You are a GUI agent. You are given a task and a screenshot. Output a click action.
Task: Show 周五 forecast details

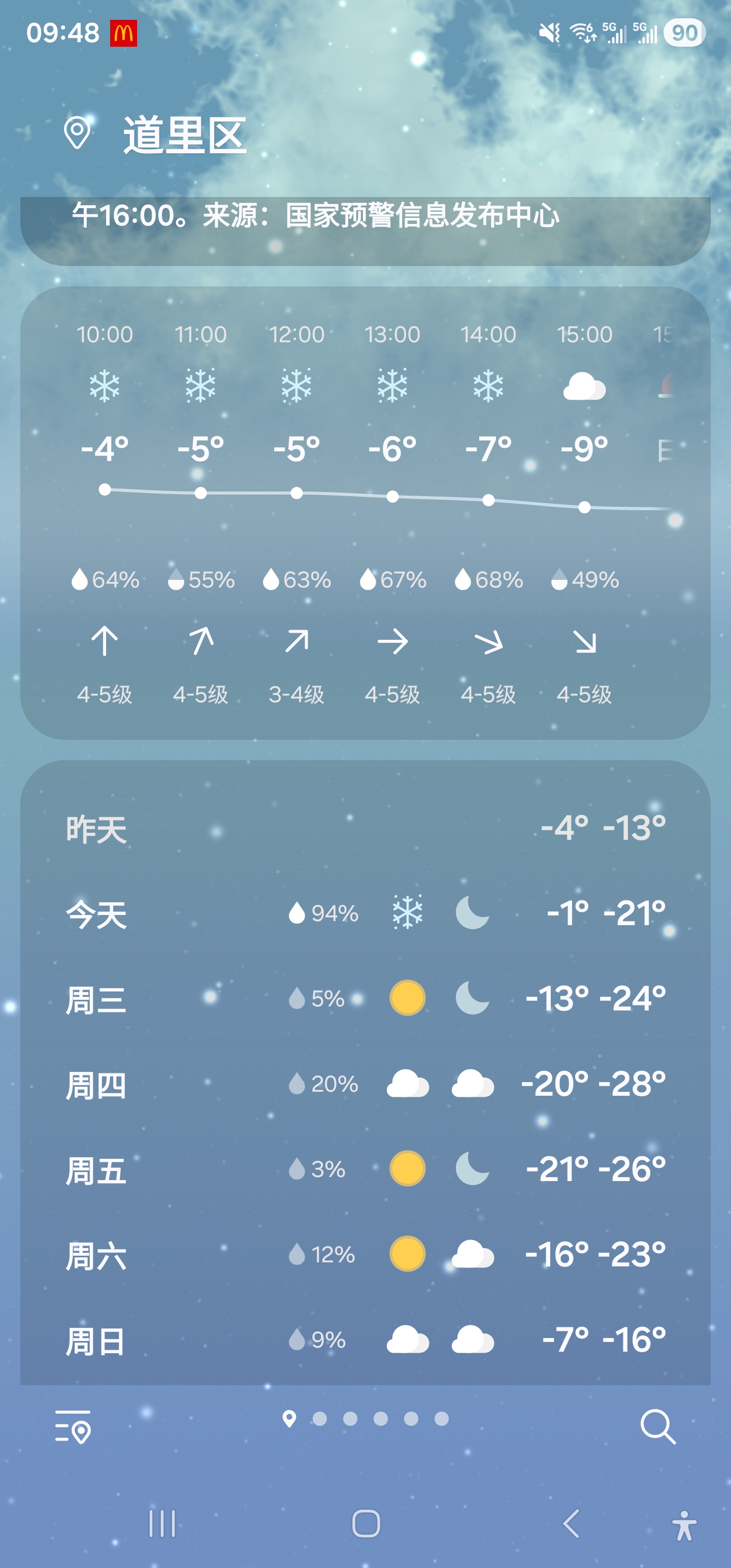[365, 1169]
